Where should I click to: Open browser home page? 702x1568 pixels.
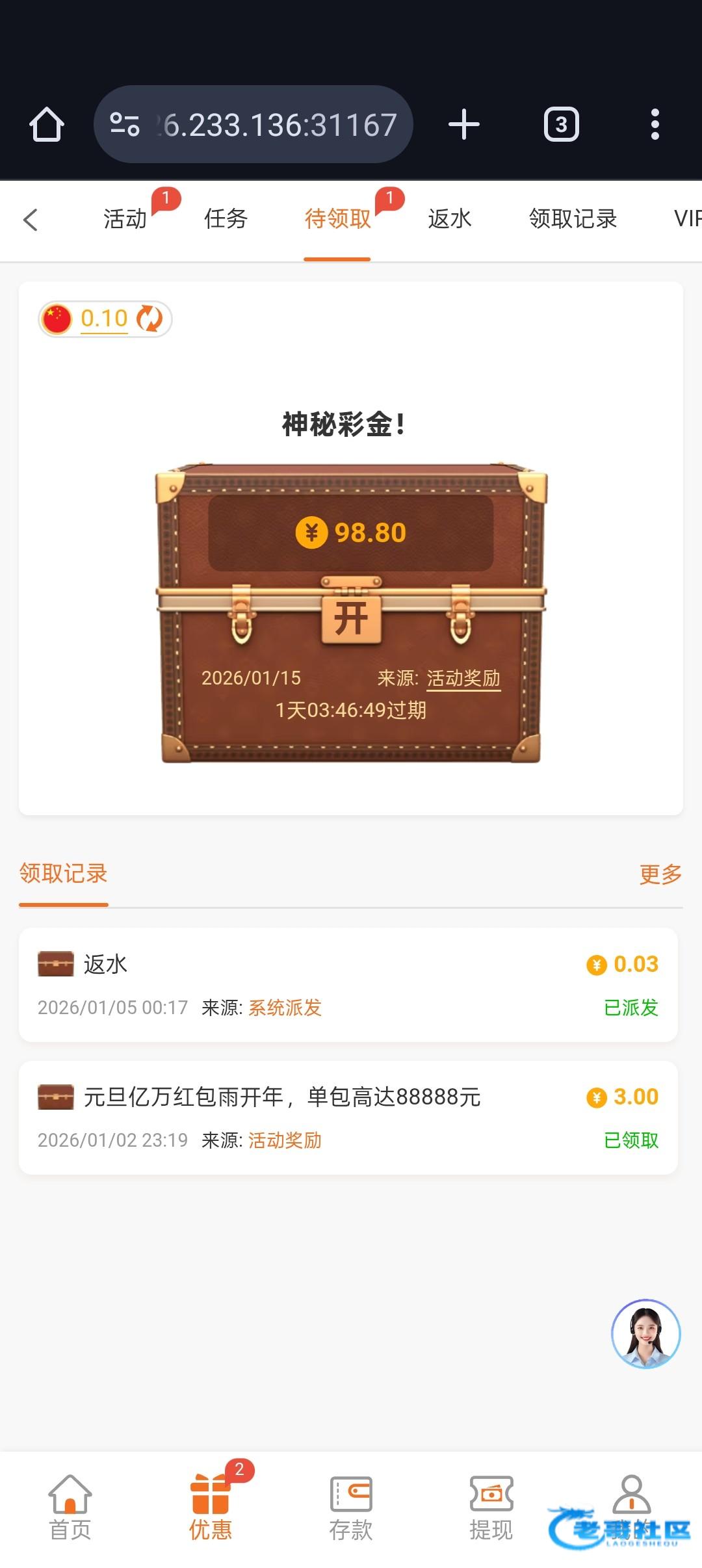coord(47,124)
